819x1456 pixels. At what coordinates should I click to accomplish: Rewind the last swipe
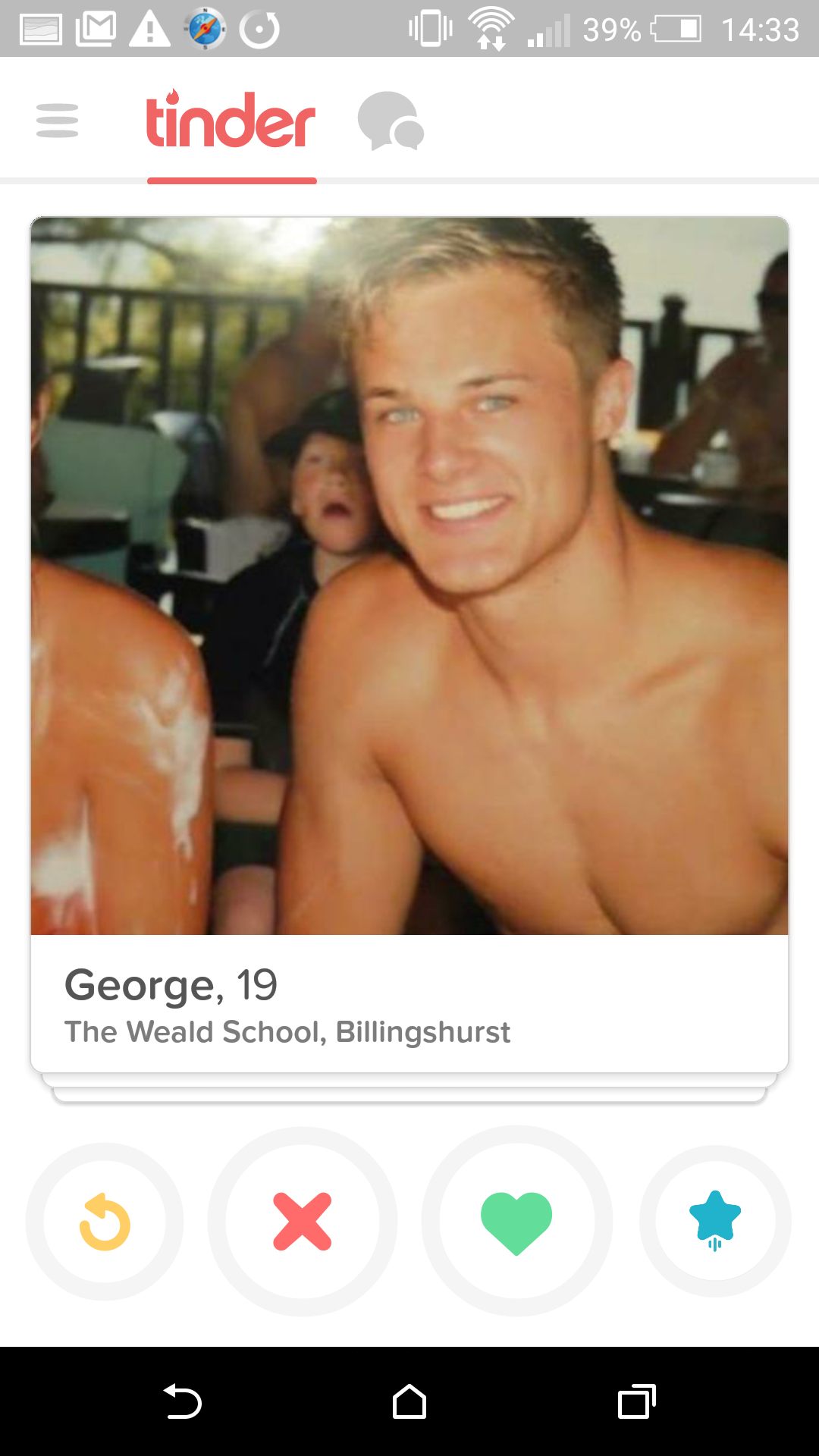(105, 1222)
